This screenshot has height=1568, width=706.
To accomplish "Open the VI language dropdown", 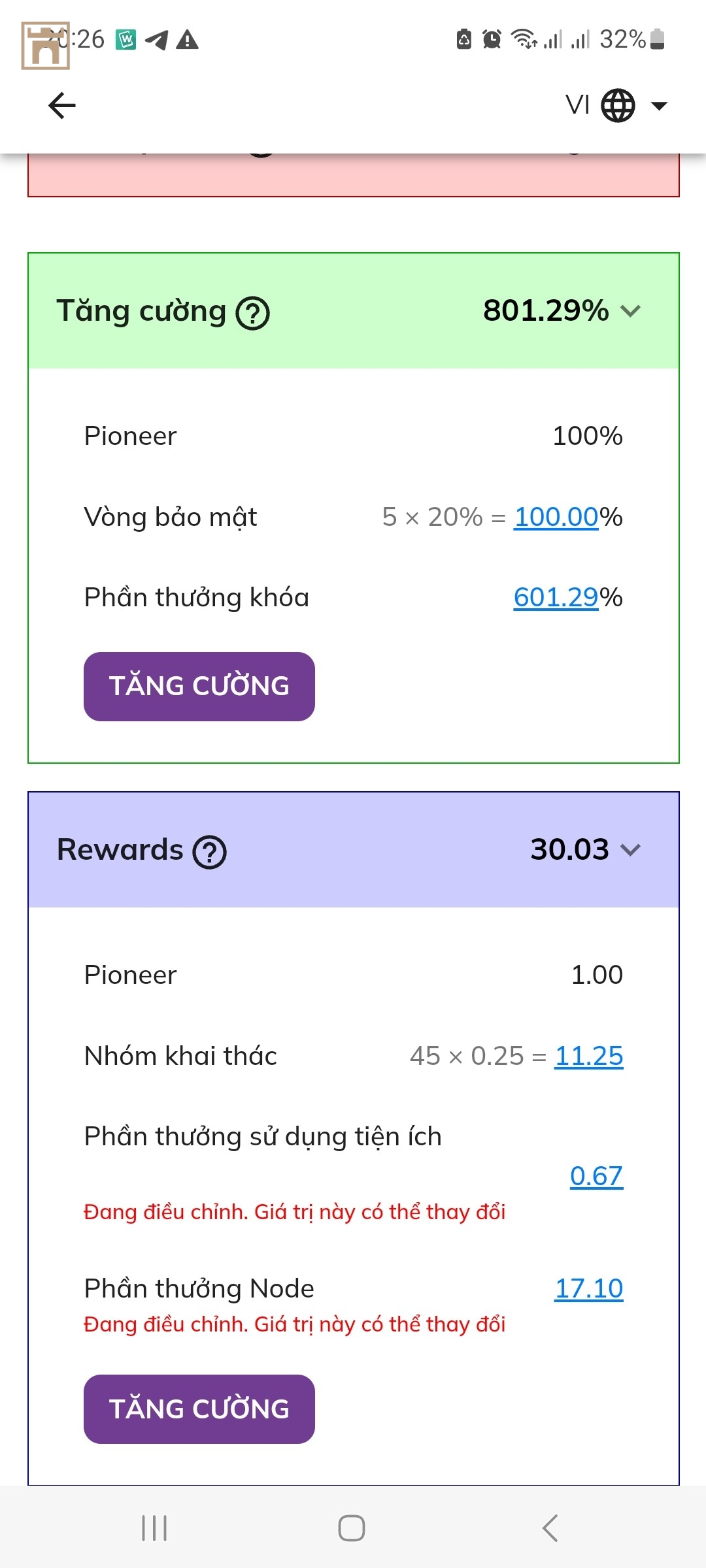I will point(616,105).
